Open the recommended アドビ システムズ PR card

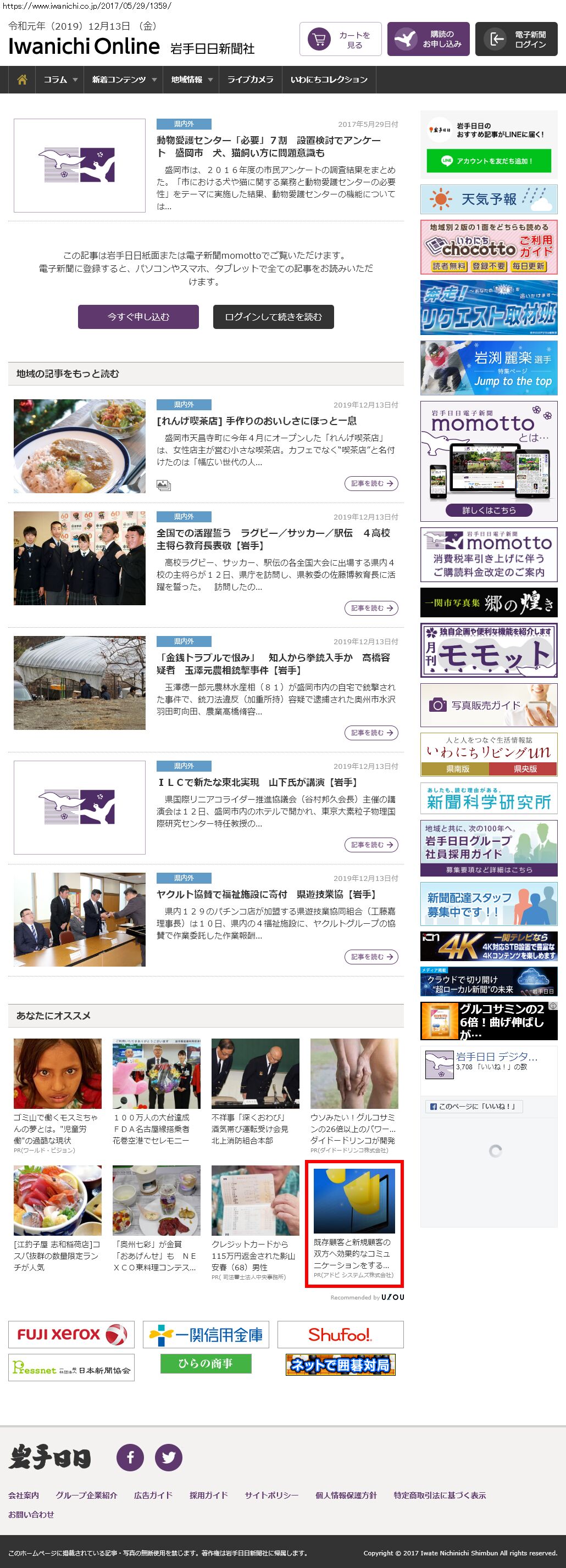coord(354,1224)
